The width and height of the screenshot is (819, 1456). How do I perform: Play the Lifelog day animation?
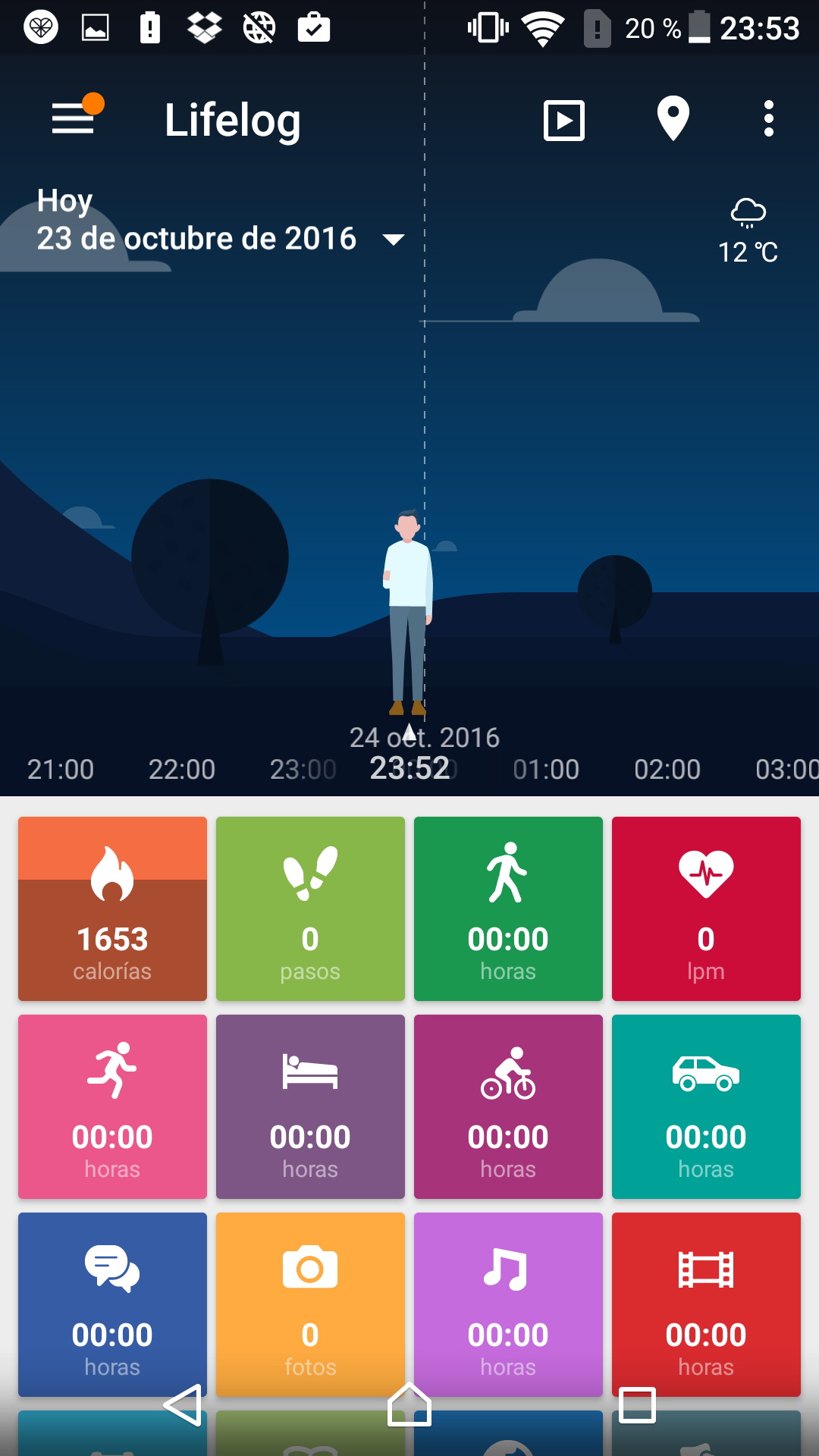(563, 121)
